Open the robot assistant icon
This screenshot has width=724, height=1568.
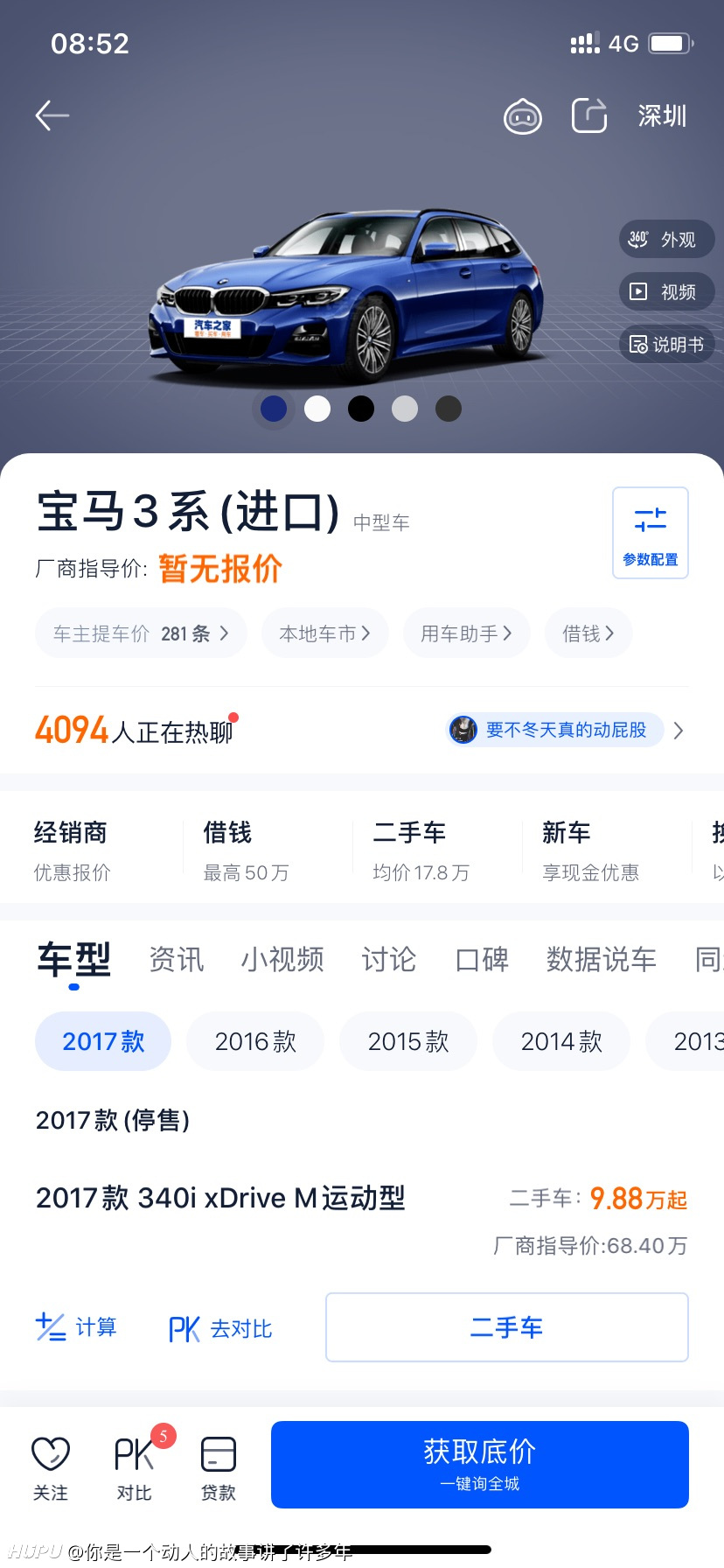(x=523, y=116)
